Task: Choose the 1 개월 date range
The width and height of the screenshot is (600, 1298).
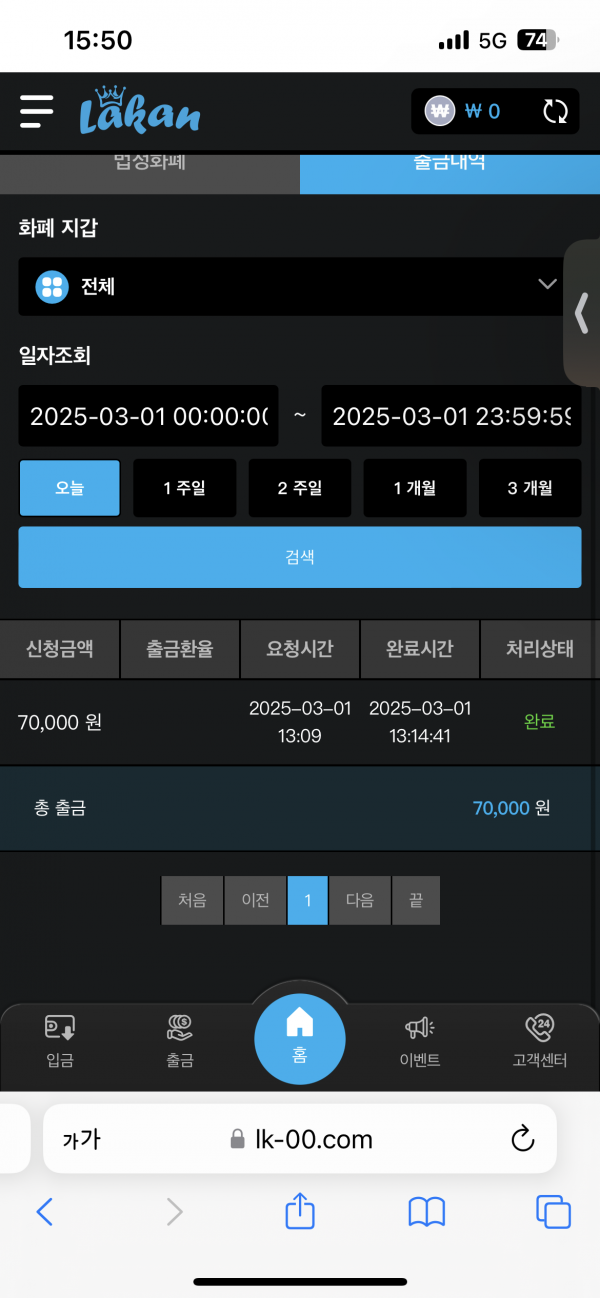Action: click(x=414, y=488)
